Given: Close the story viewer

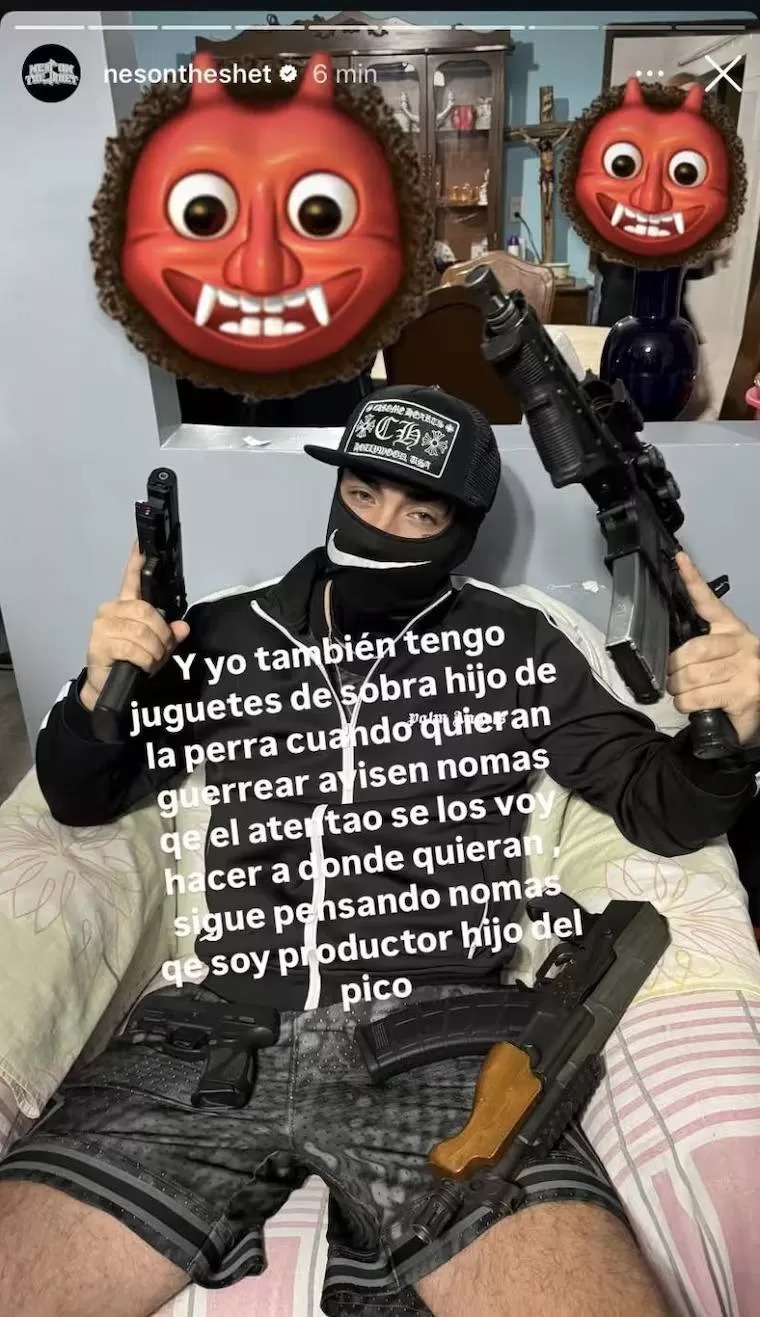Looking at the screenshot, I should point(722,73).
